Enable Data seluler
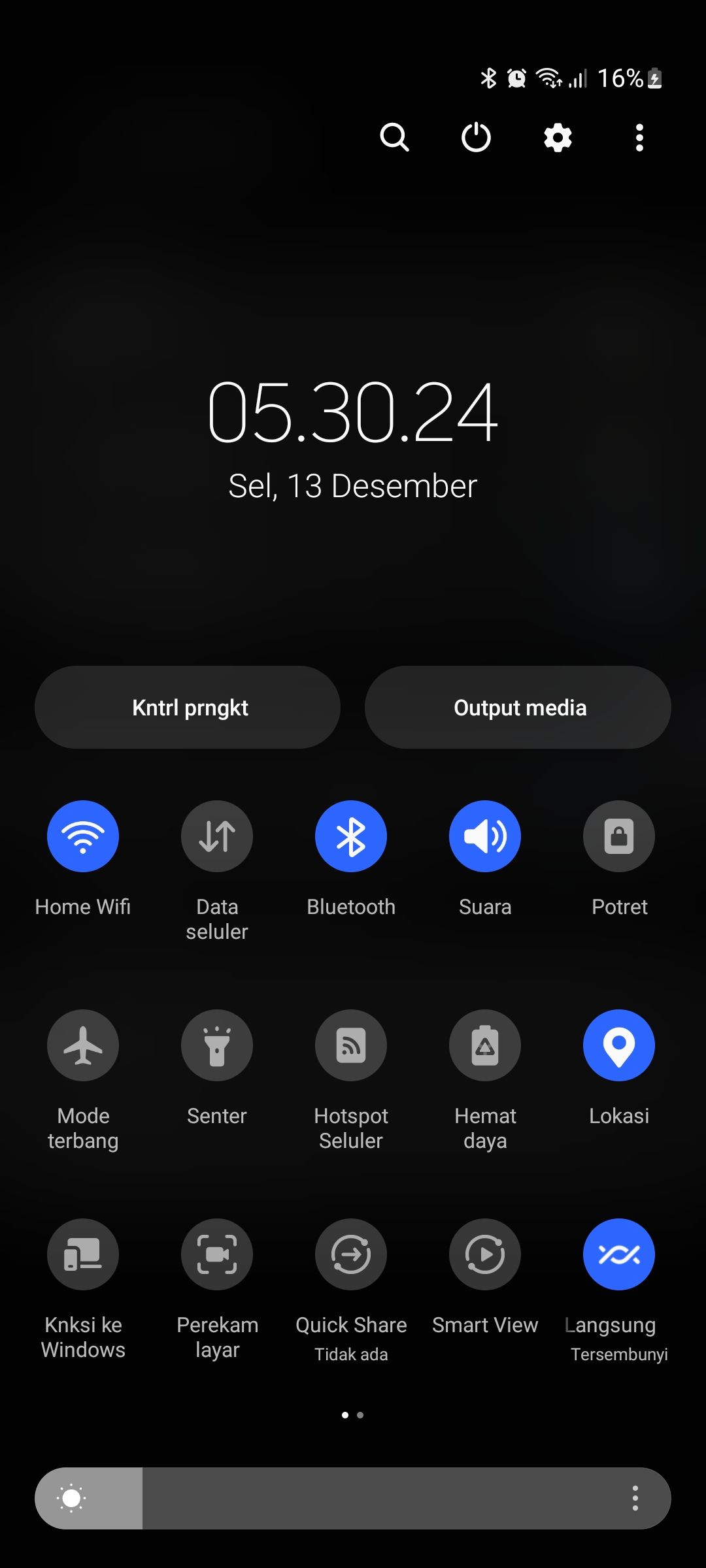This screenshot has width=706, height=1568. 216,836
